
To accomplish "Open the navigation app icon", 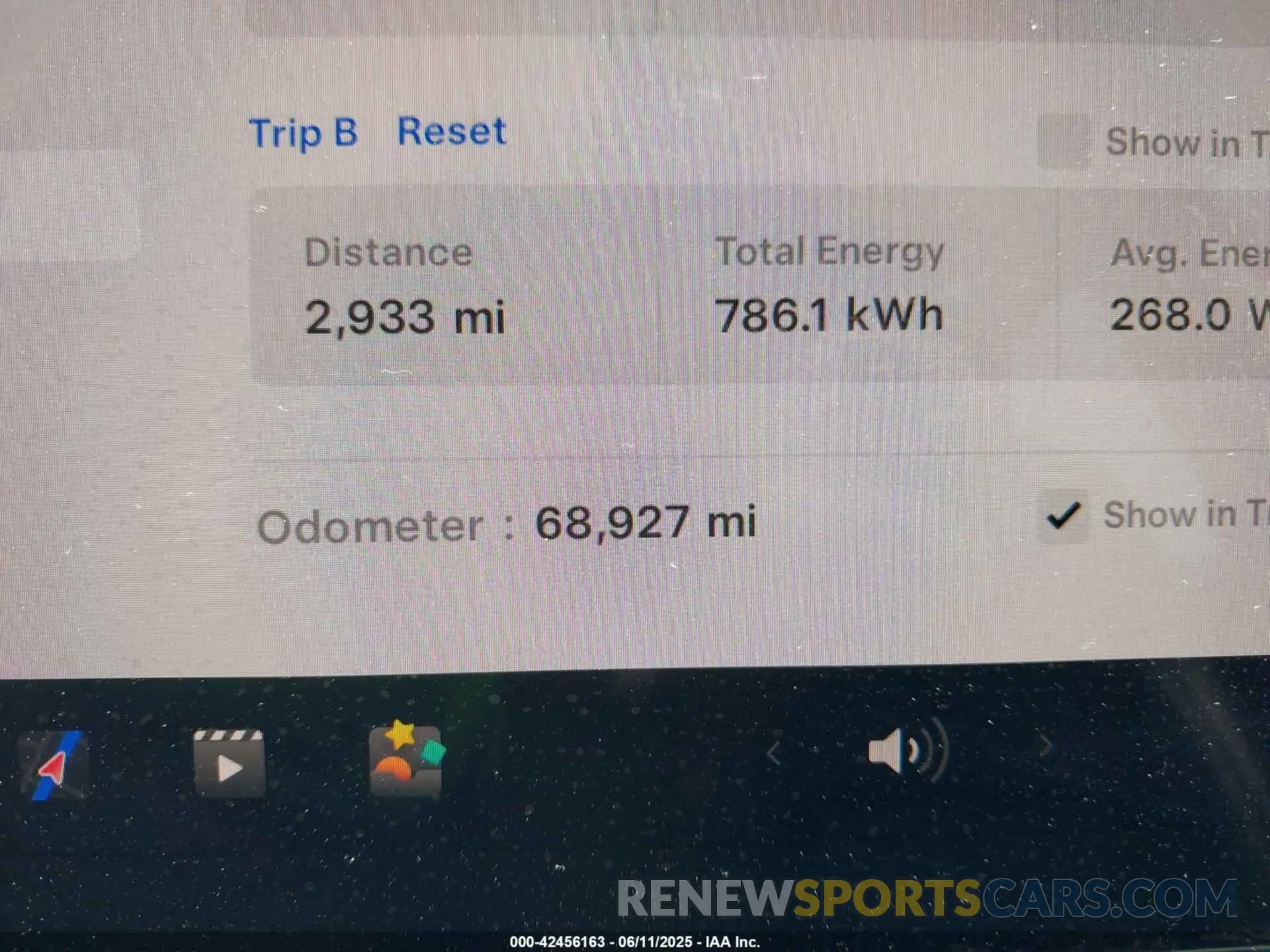I will (x=56, y=767).
